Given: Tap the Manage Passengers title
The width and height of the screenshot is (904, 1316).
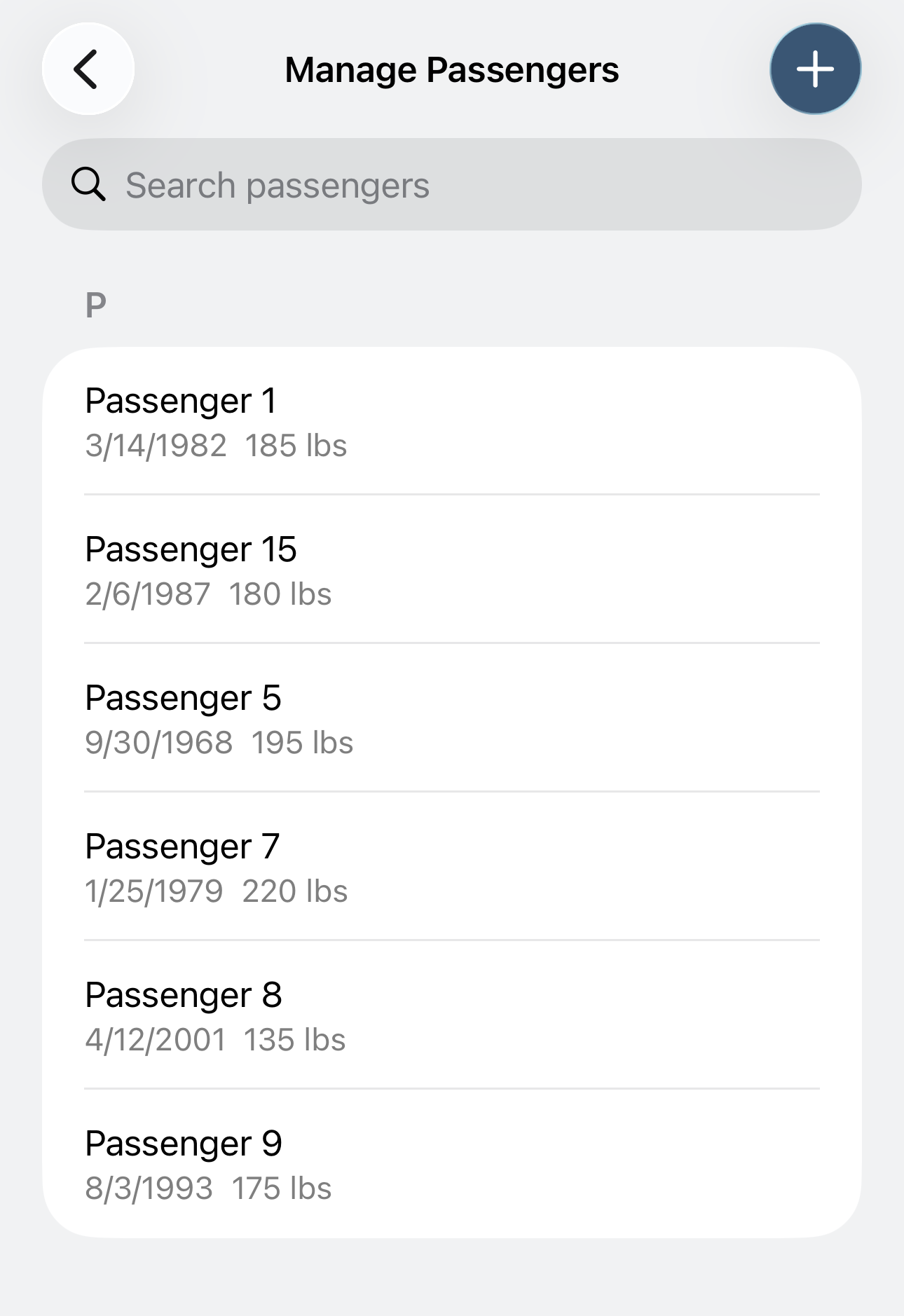Looking at the screenshot, I should pos(452,69).
